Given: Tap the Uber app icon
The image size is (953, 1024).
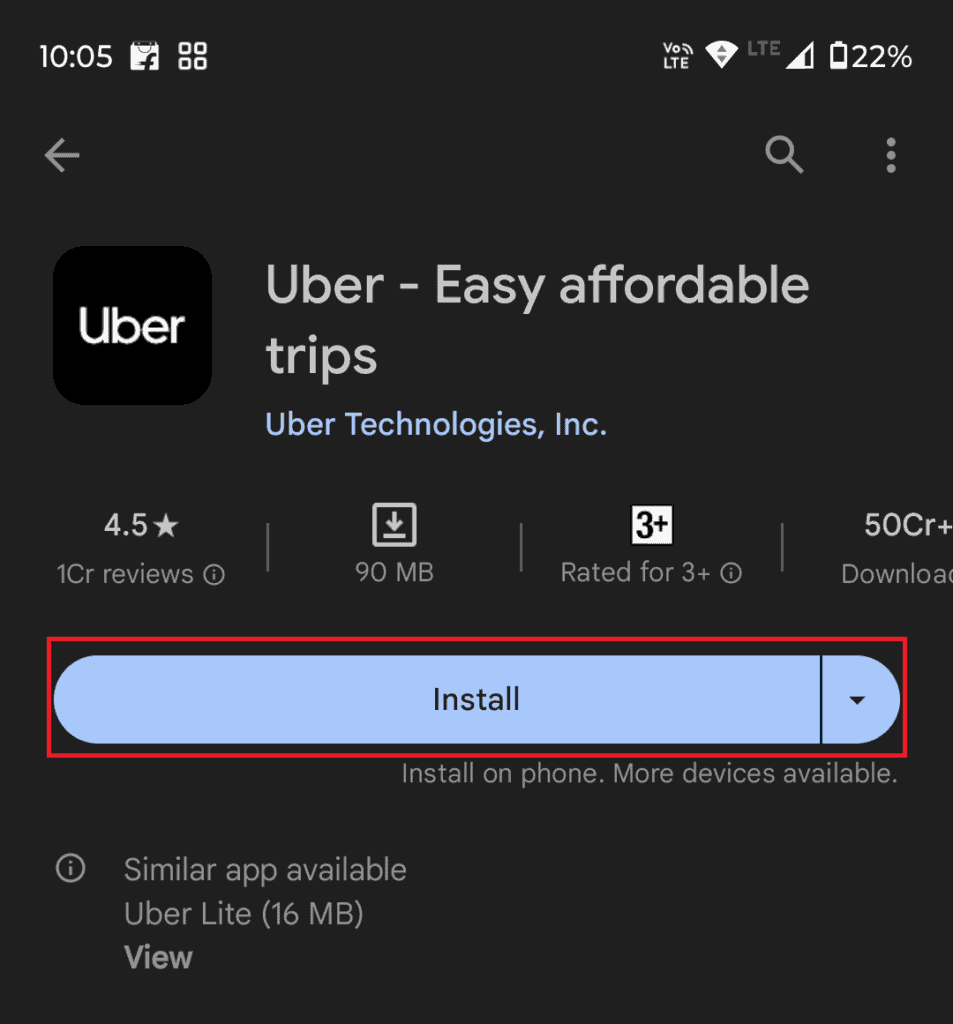Looking at the screenshot, I should pos(132,326).
